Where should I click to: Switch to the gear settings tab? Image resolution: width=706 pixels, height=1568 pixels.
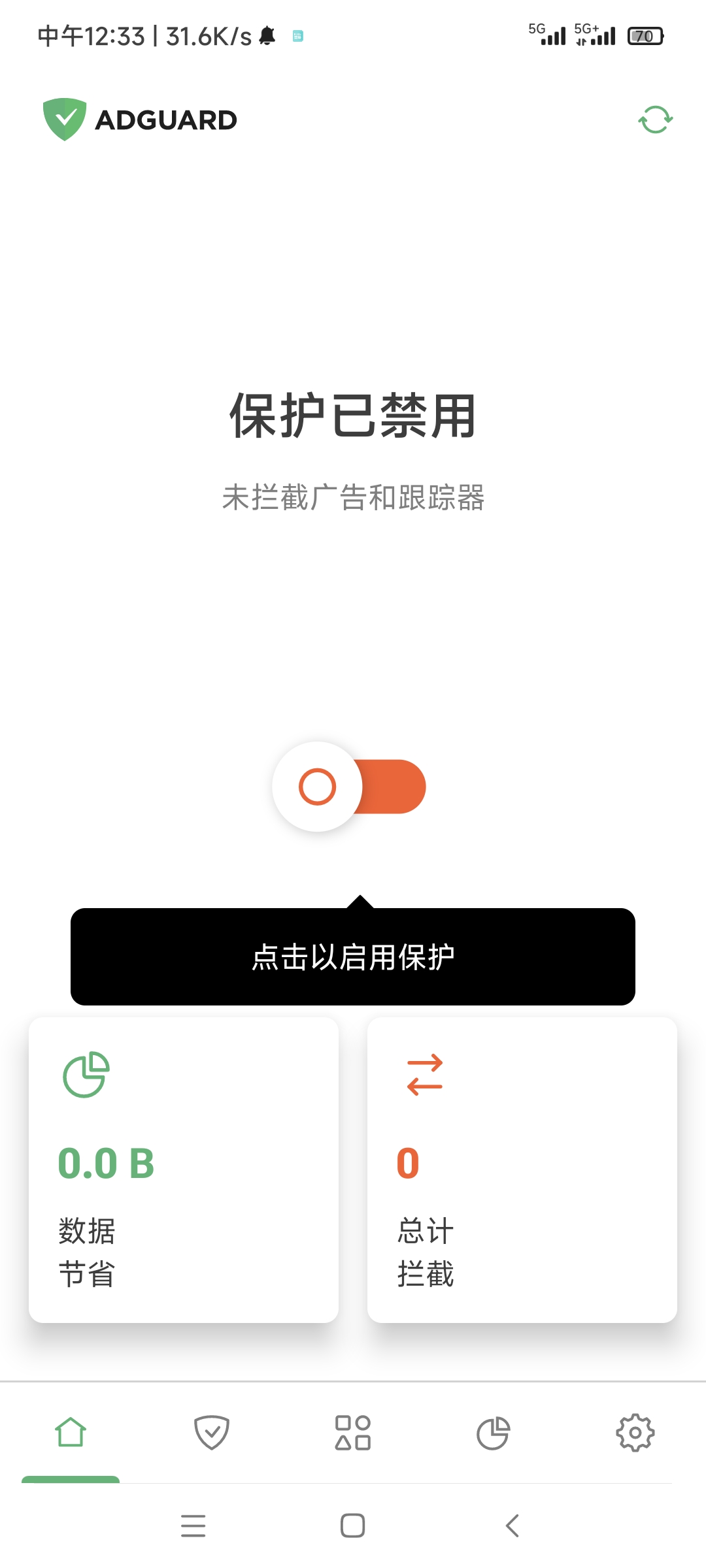coord(635,1433)
